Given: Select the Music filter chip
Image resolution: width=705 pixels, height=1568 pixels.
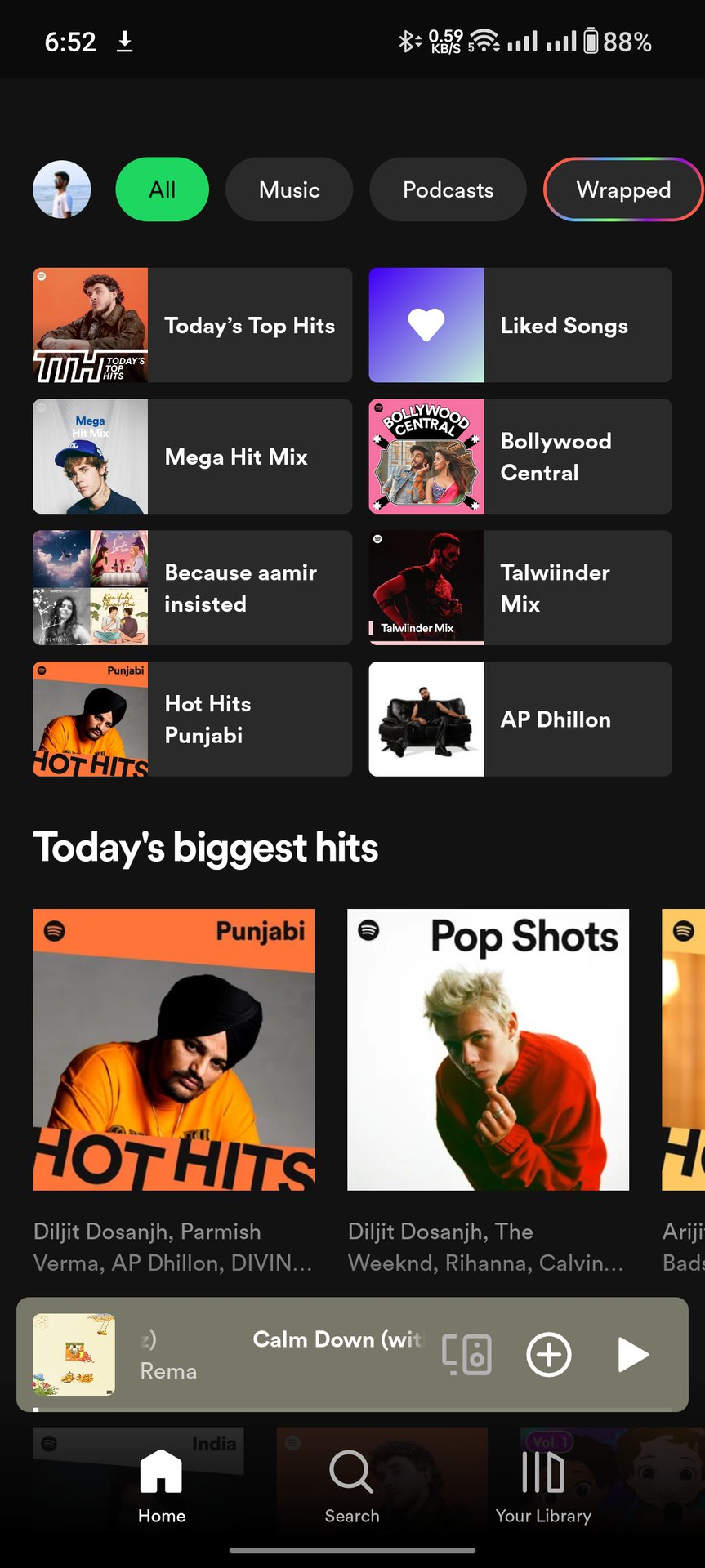Looking at the screenshot, I should 289,189.
